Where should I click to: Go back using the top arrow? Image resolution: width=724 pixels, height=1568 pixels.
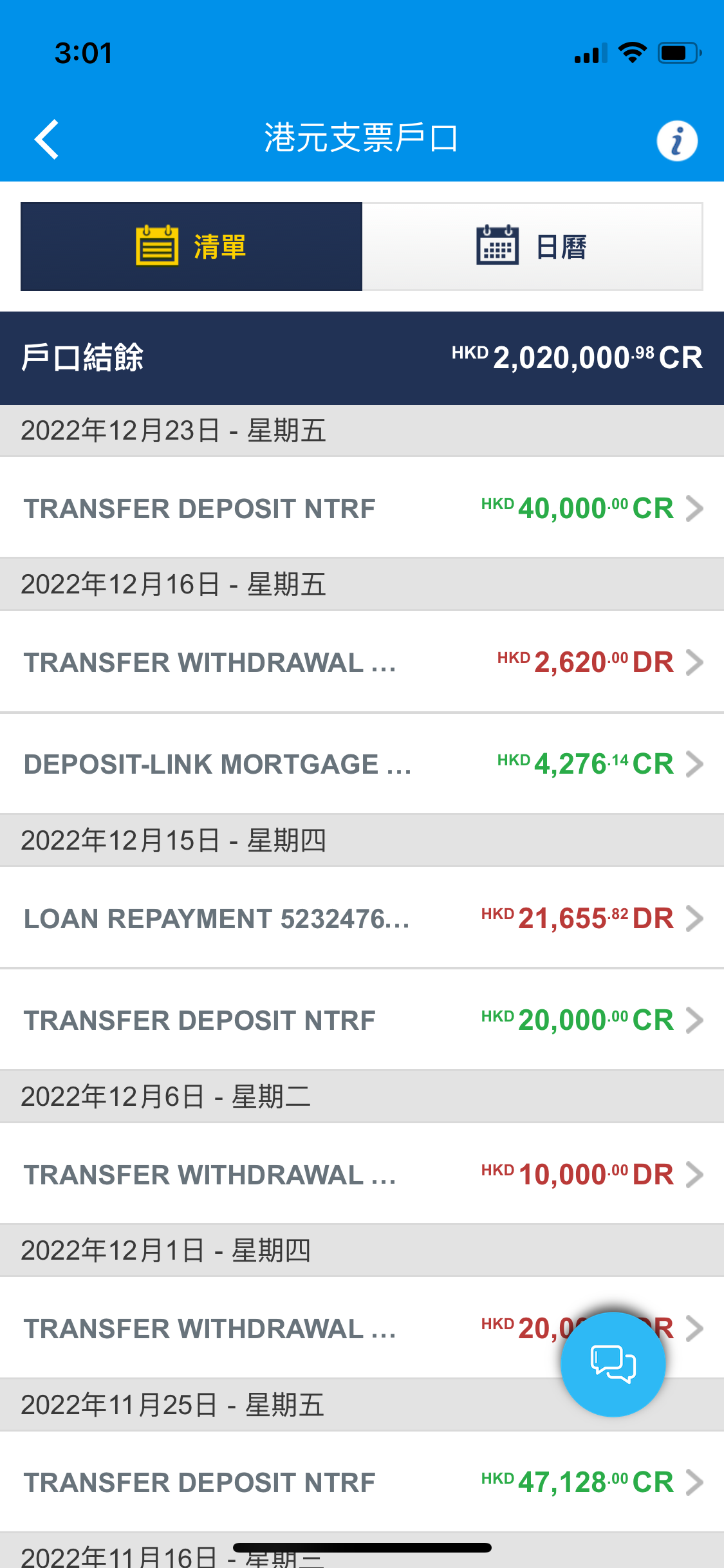47,139
